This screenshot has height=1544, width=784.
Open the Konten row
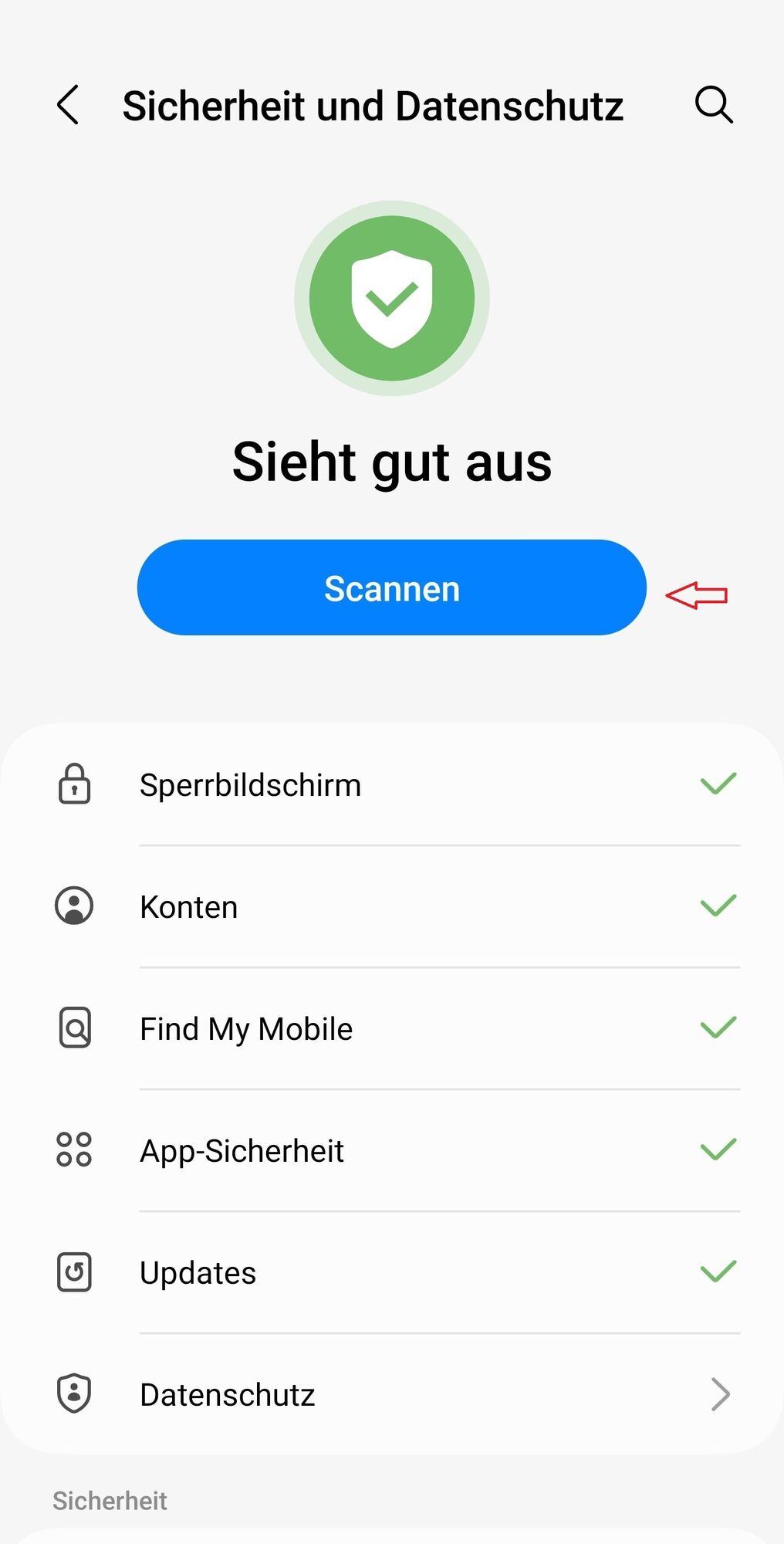tap(392, 907)
